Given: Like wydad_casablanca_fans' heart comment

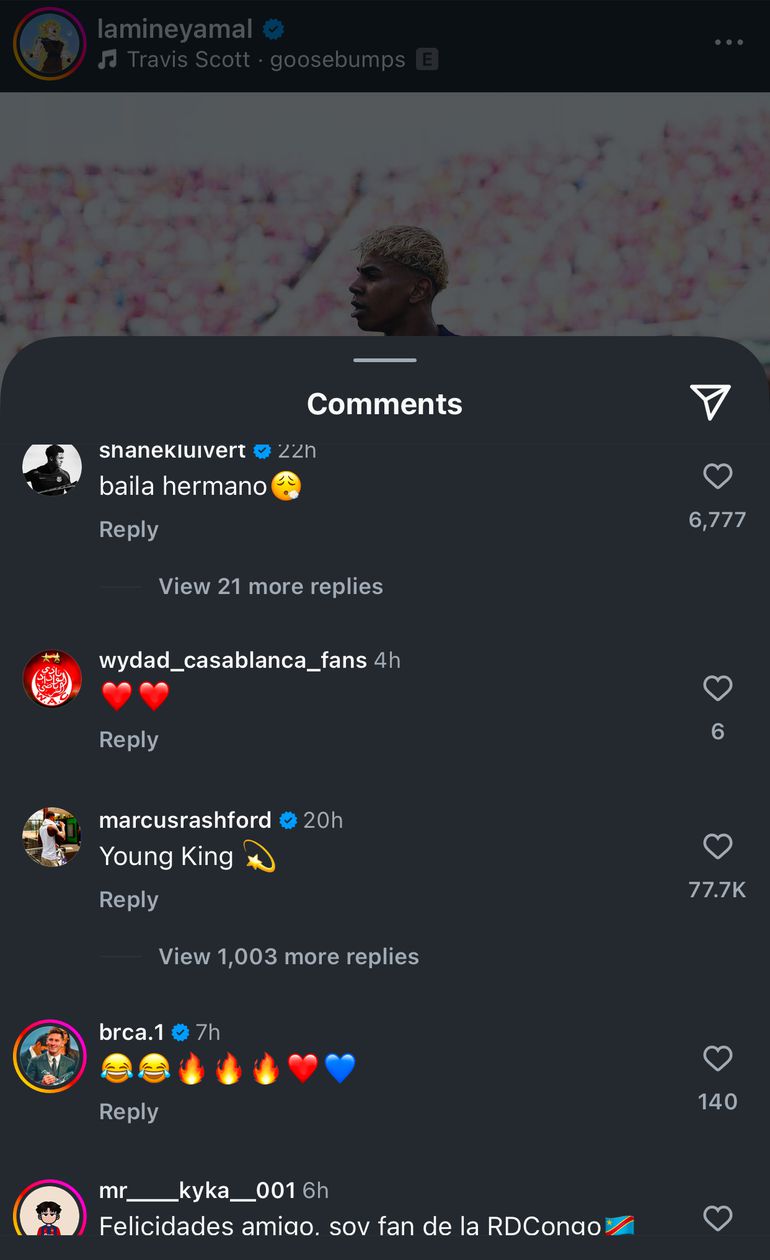Looking at the screenshot, I should 717,688.
